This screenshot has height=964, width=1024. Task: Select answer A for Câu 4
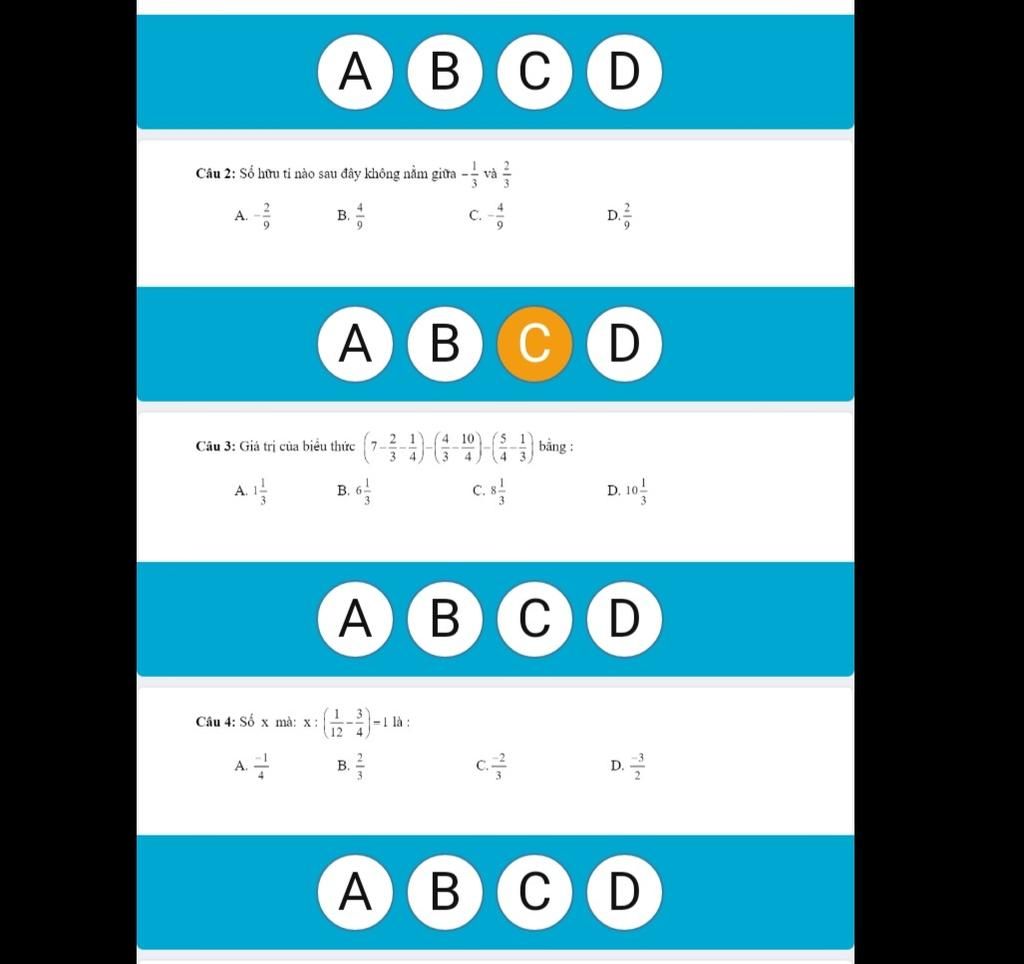(x=355, y=892)
